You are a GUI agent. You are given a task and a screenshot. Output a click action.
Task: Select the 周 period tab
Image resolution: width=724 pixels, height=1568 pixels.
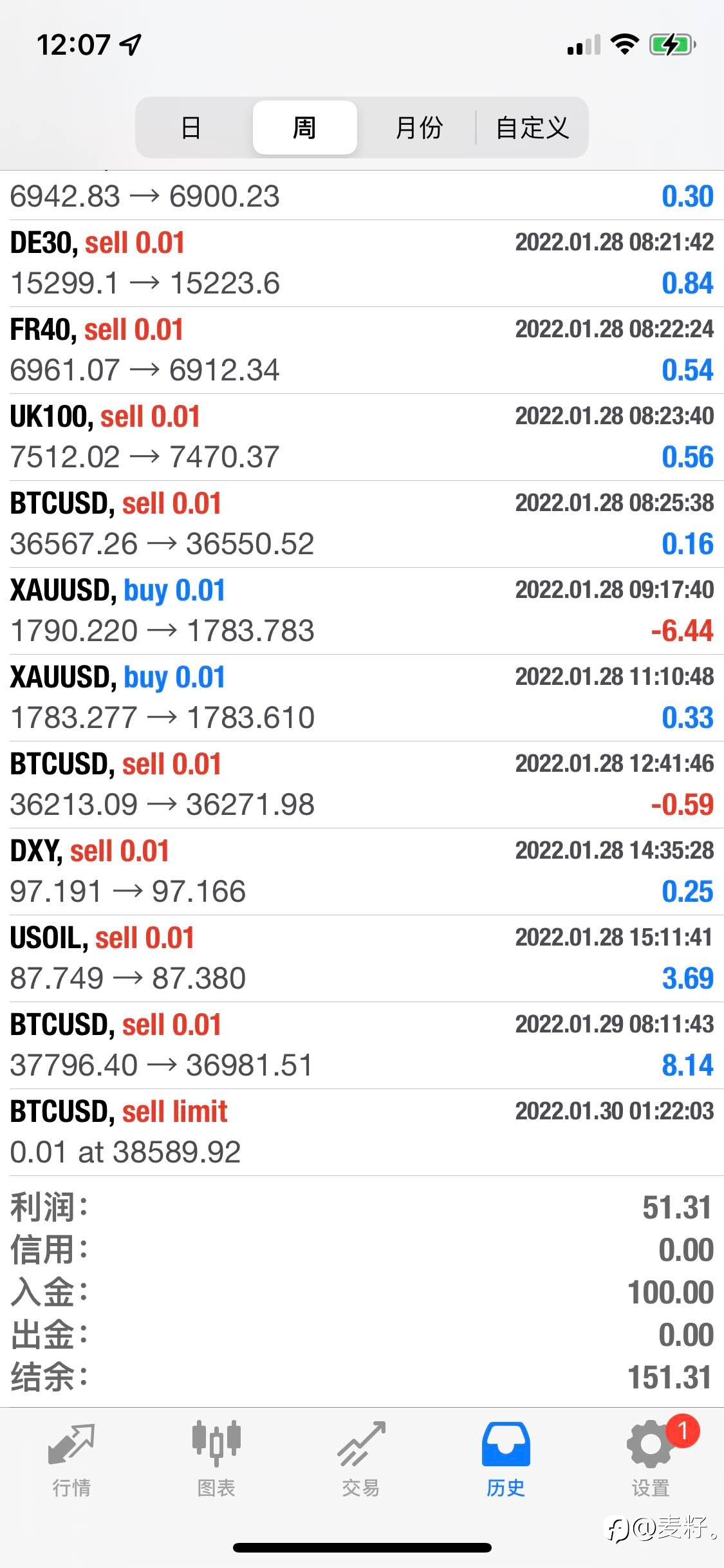point(304,127)
